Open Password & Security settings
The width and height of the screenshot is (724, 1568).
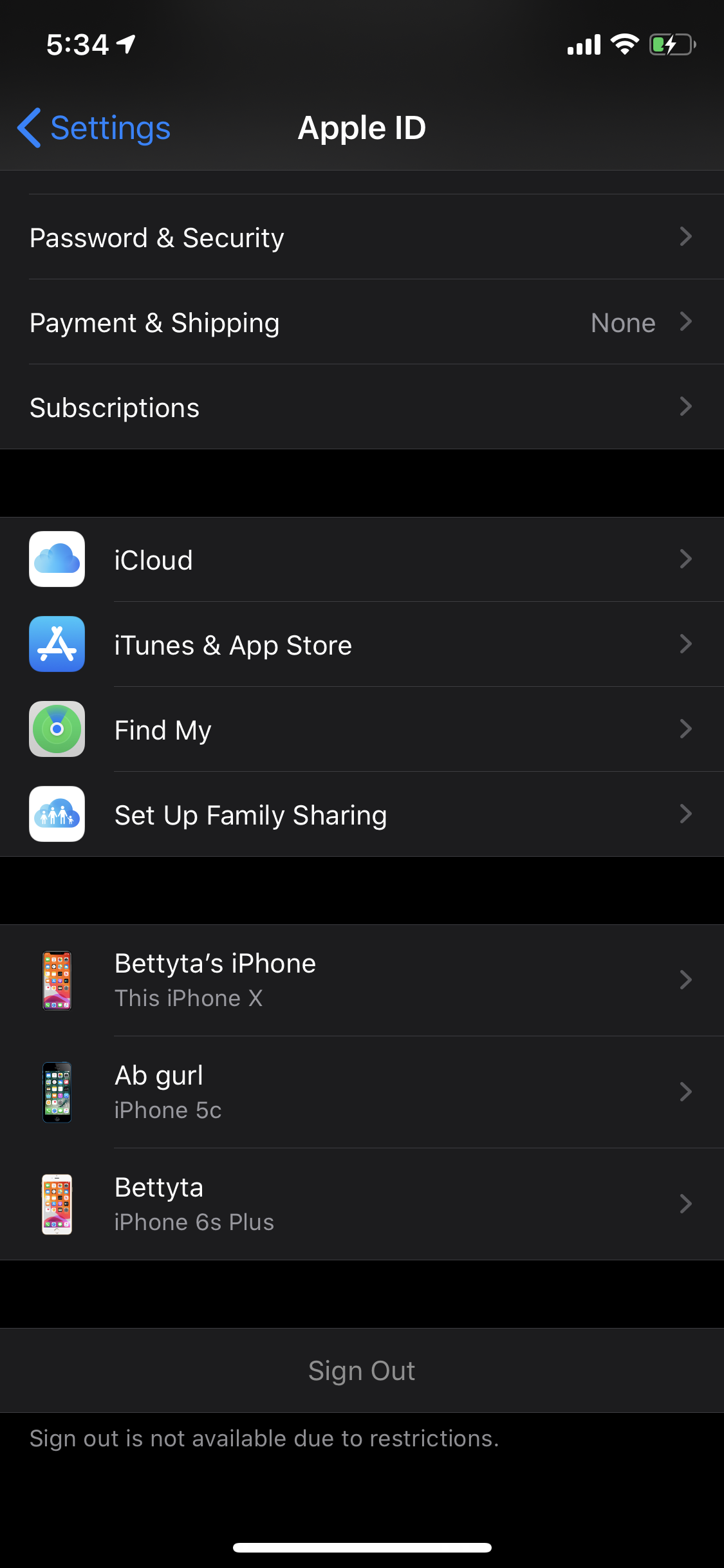click(362, 238)
